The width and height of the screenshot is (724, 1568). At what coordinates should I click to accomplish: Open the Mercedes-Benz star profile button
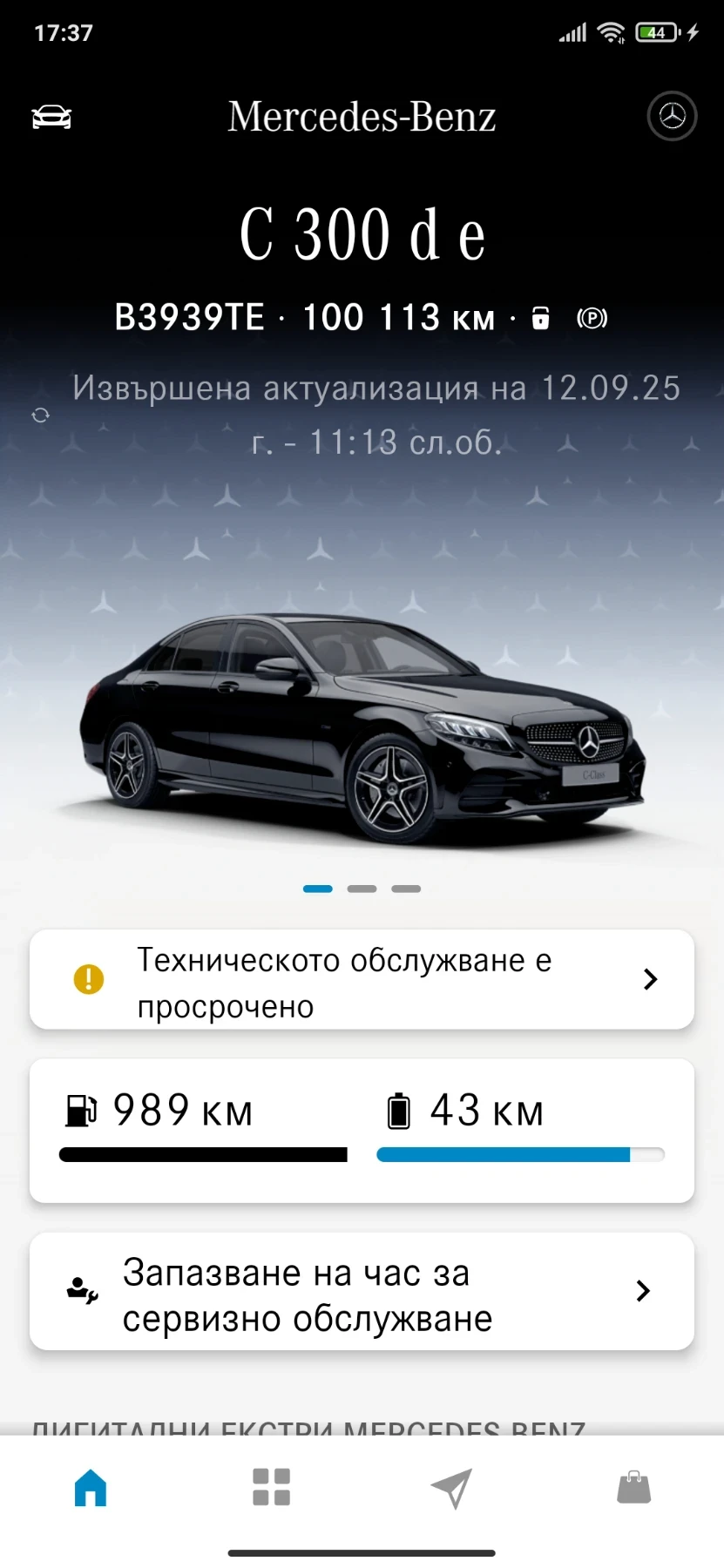672,116
